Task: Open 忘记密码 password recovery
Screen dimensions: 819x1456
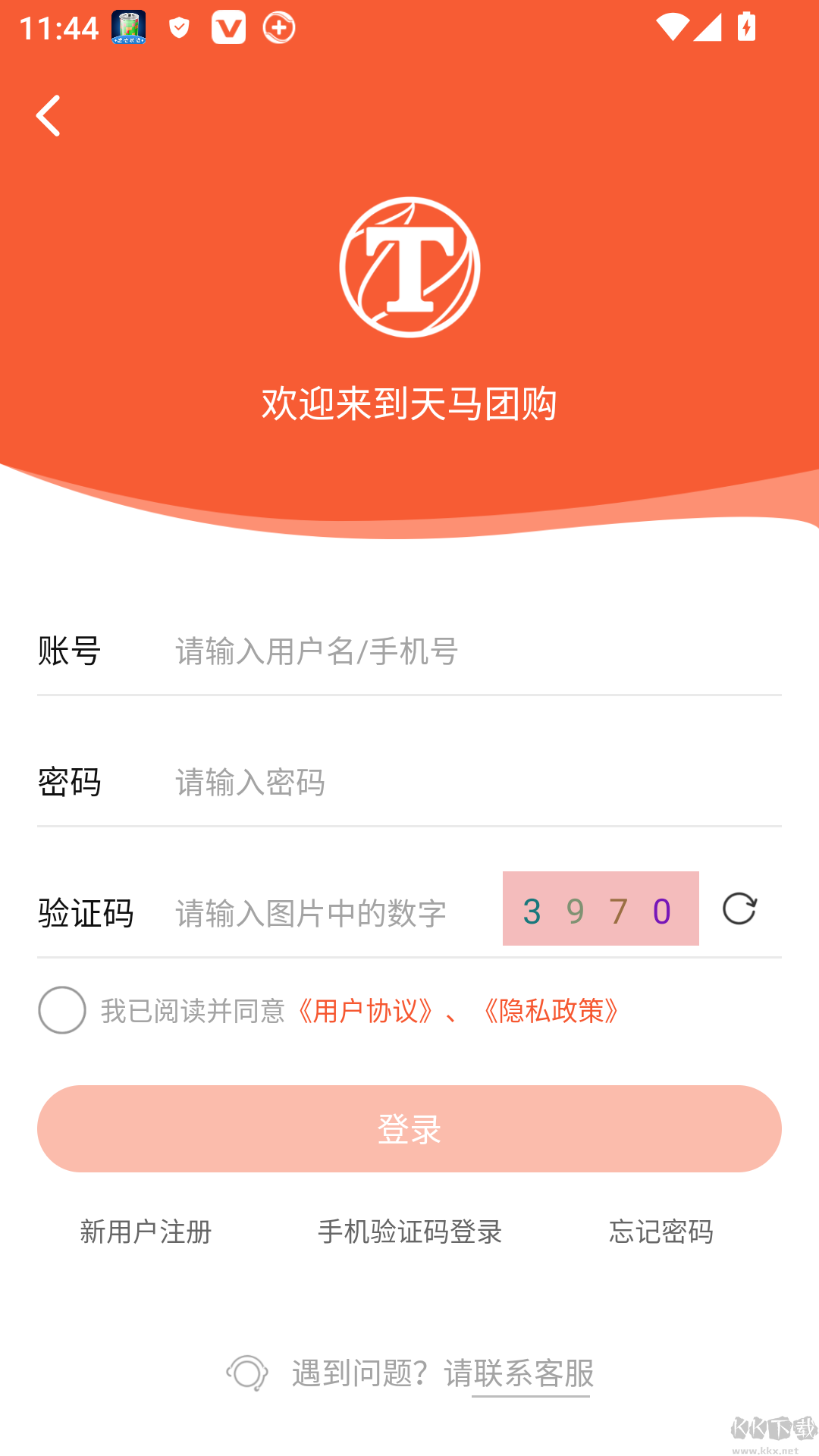Action: [661, 1232]
